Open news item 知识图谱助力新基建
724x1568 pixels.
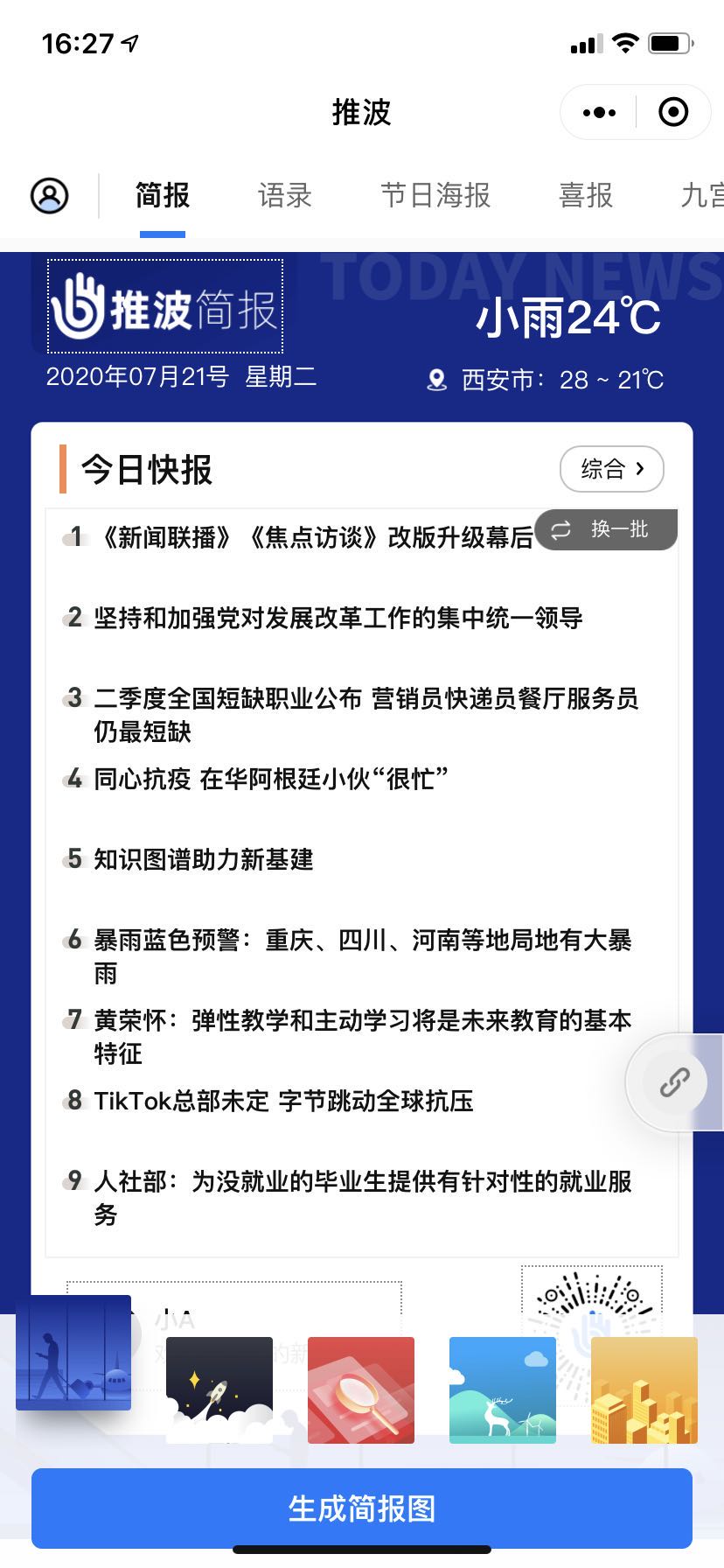(203, 859)
